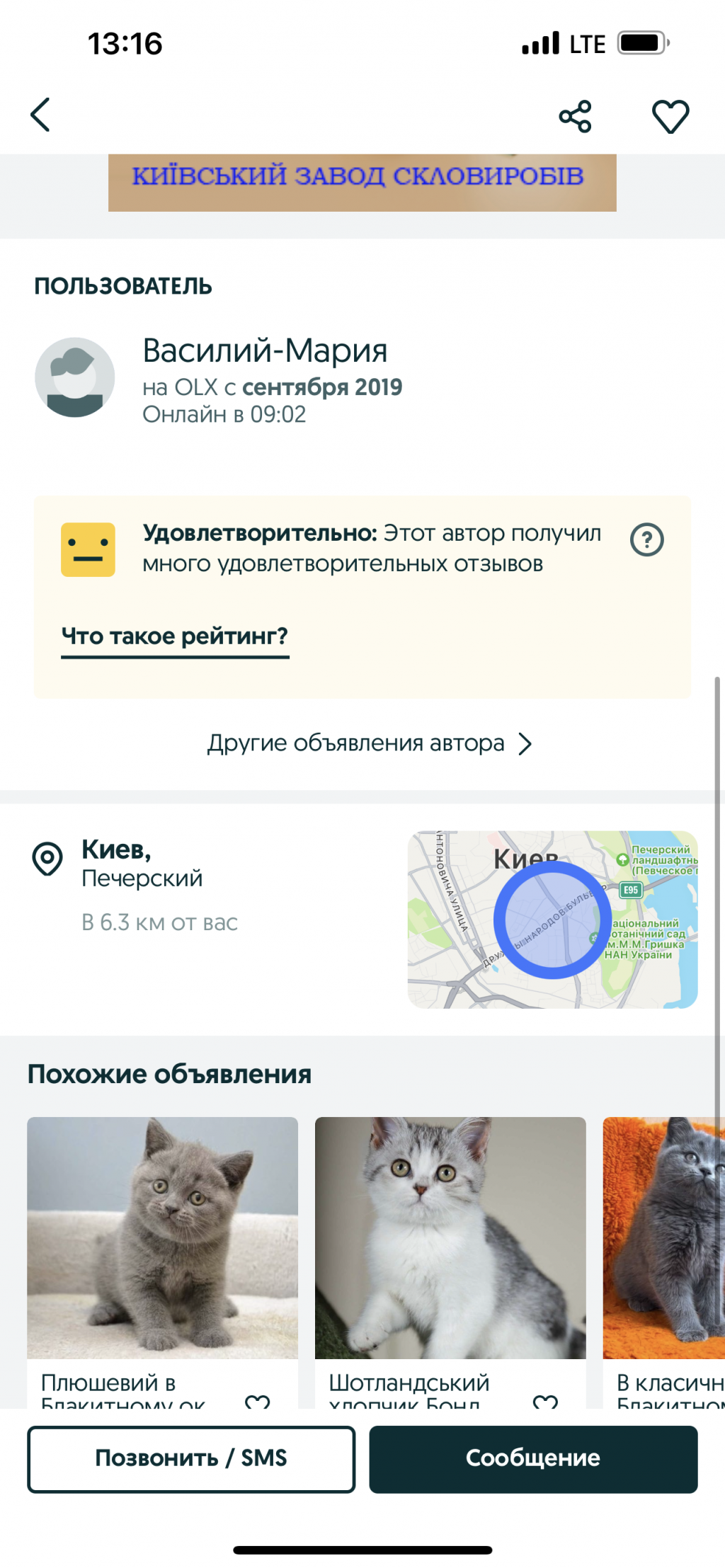The width and height of the screenshot is (725, 1568).
Task: Tap the rating help question mark icon
Action: [x=646, y=540]
